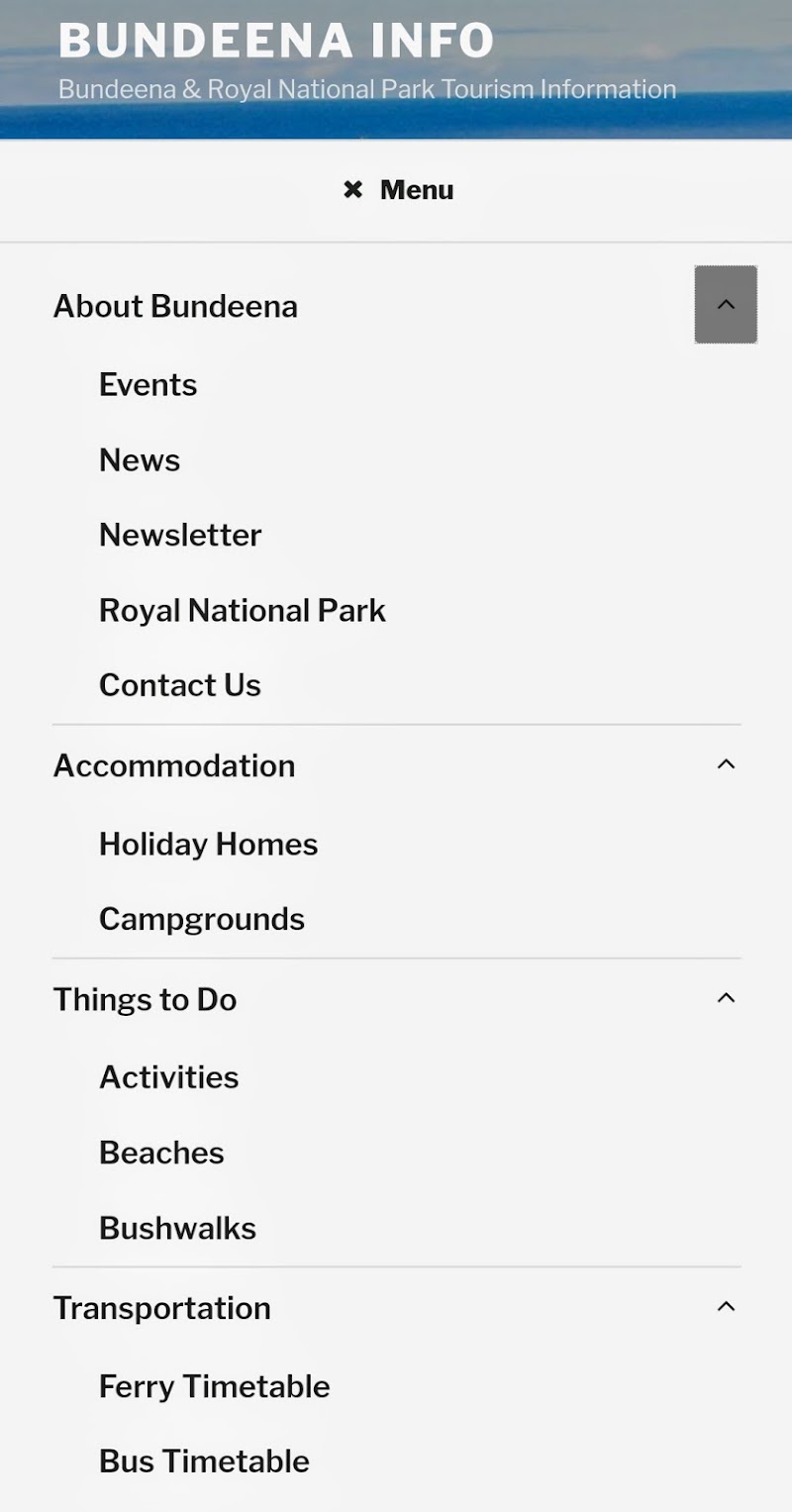Visit the Royal National Park page

(x=243, y=611)
